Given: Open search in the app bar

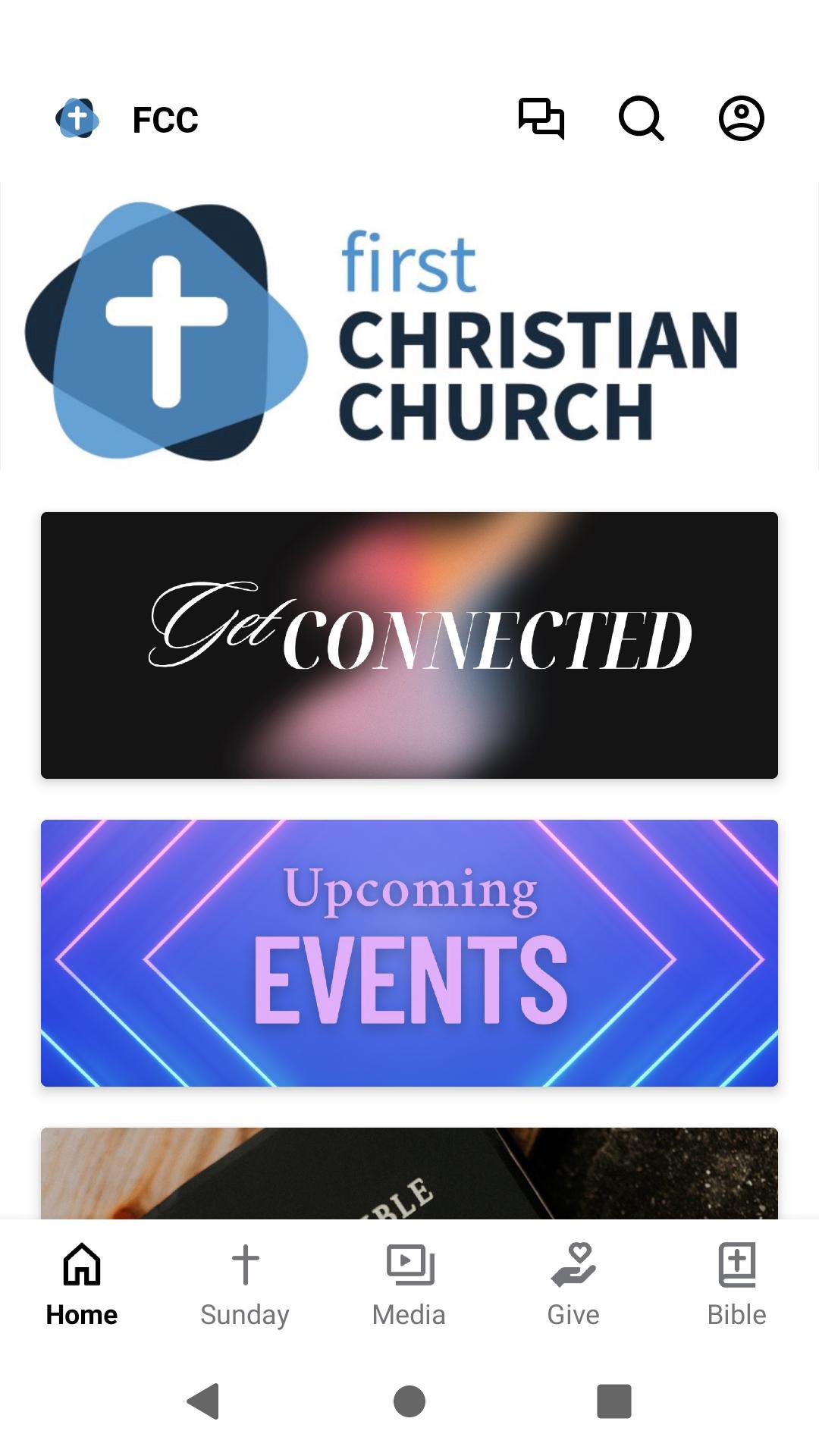Looking at the screenshot, I should click(x=641, y=119).
